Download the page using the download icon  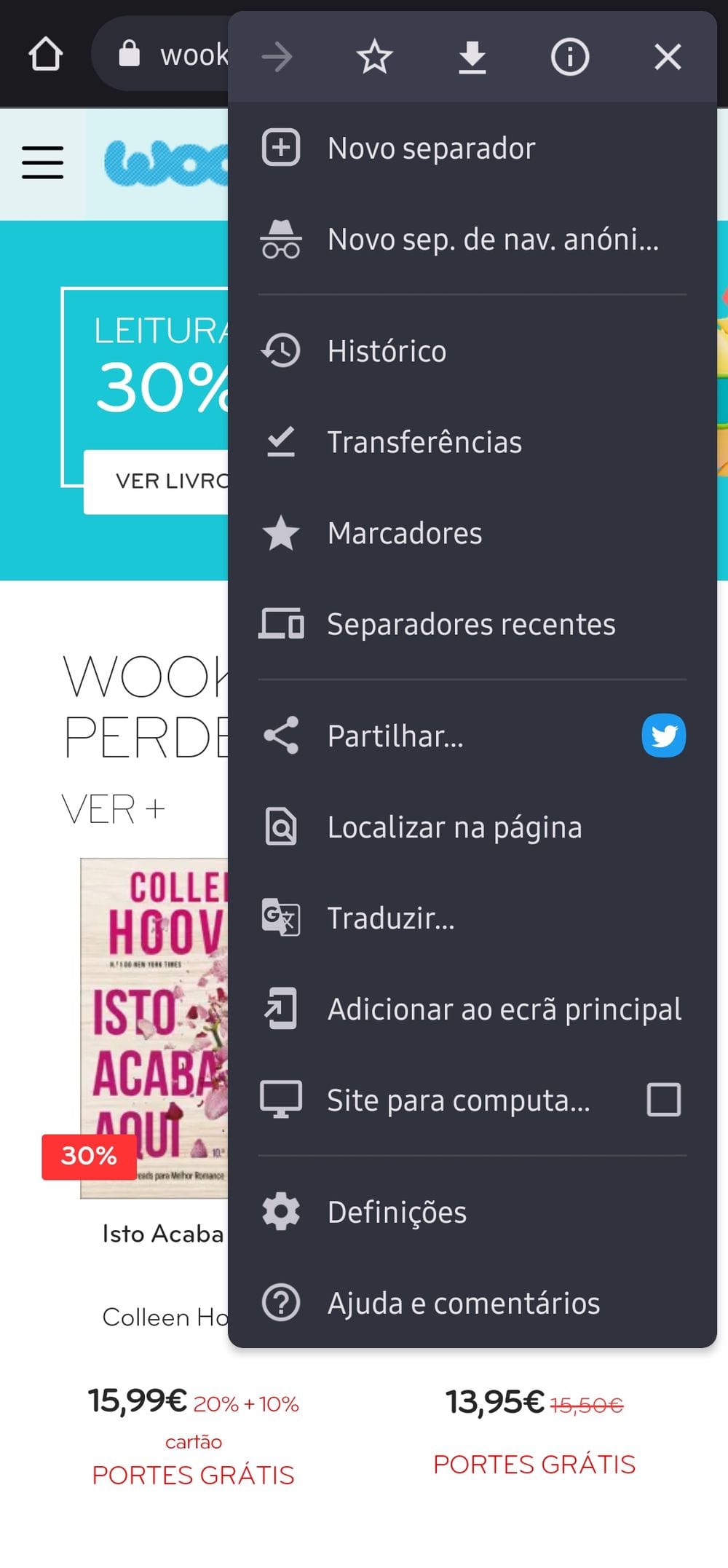[x=472, y=57]
